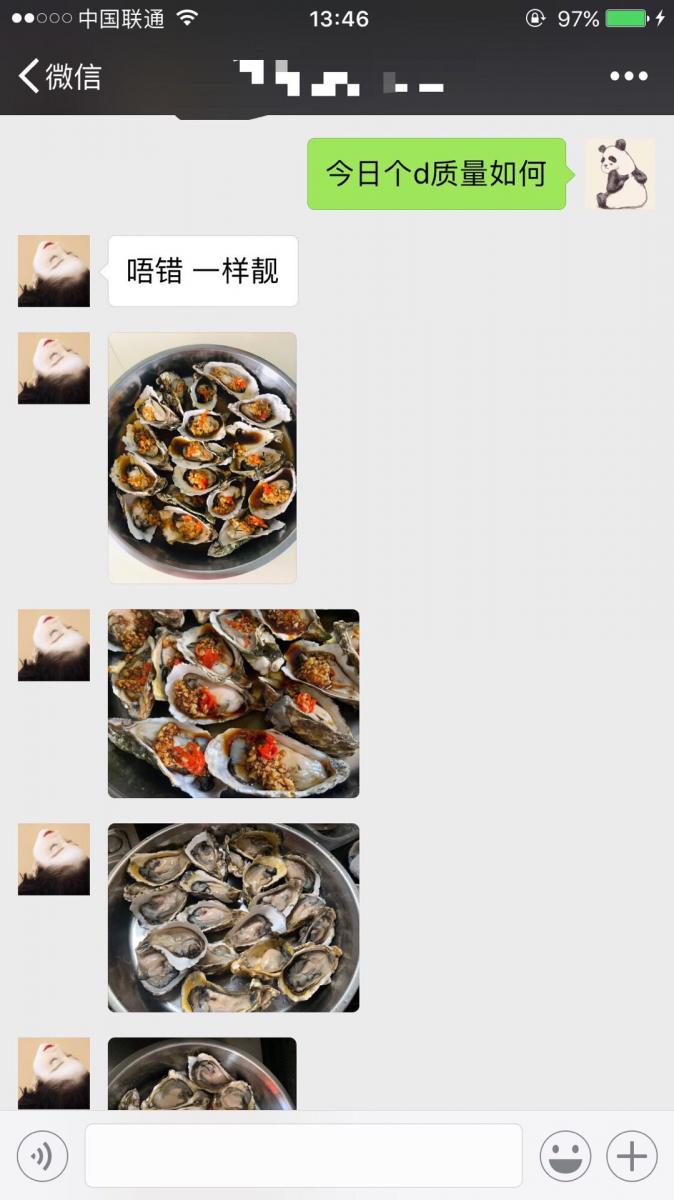Open the chat details menu (three dots)

628,76
